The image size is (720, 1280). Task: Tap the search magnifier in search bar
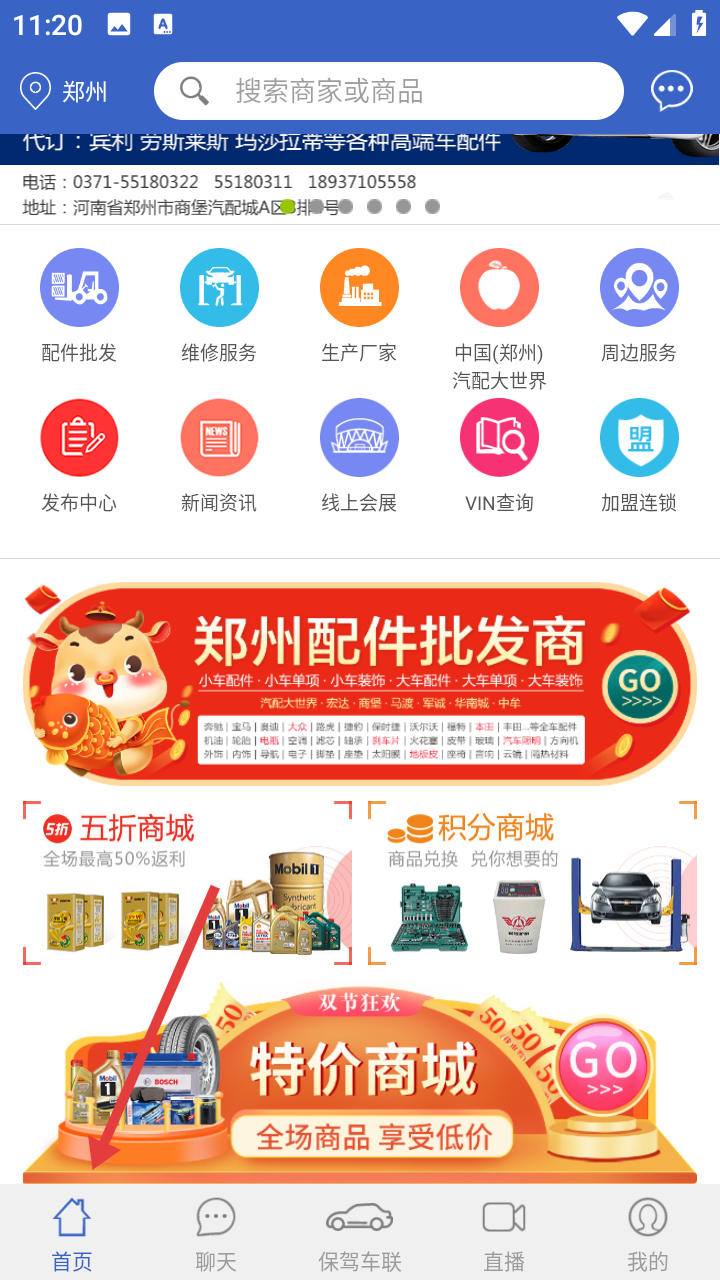click(x=192, y=90)
